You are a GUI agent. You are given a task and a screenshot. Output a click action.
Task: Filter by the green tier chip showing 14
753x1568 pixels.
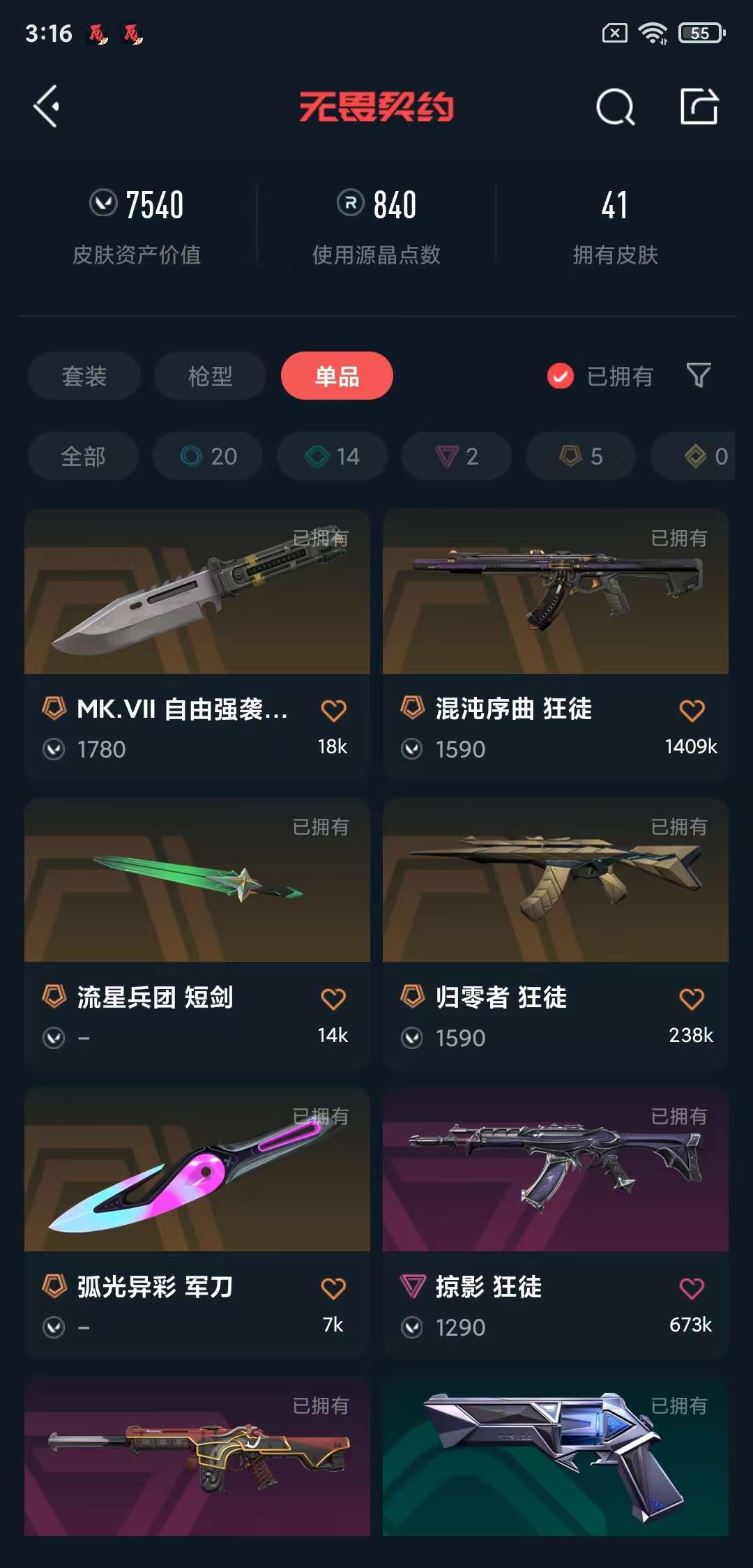(x=333, y=456)
